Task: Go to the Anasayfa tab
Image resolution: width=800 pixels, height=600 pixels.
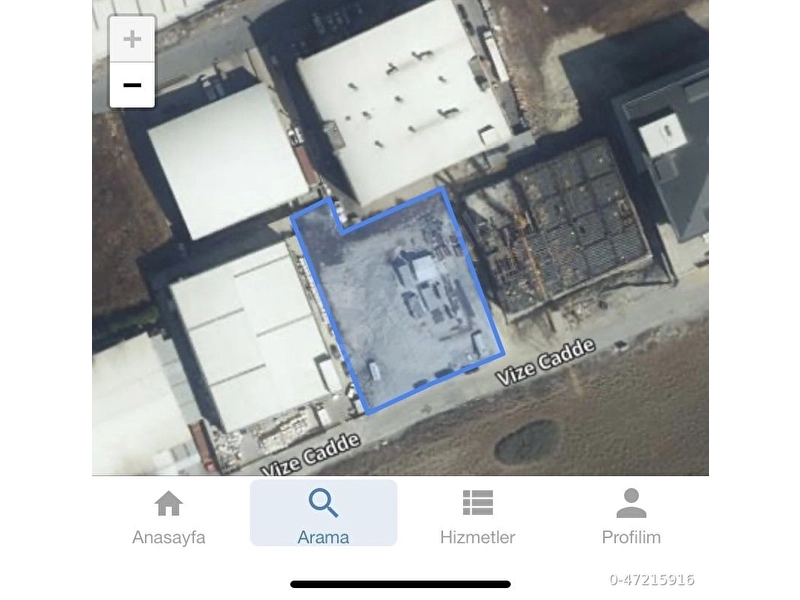Action: [169, 516]
